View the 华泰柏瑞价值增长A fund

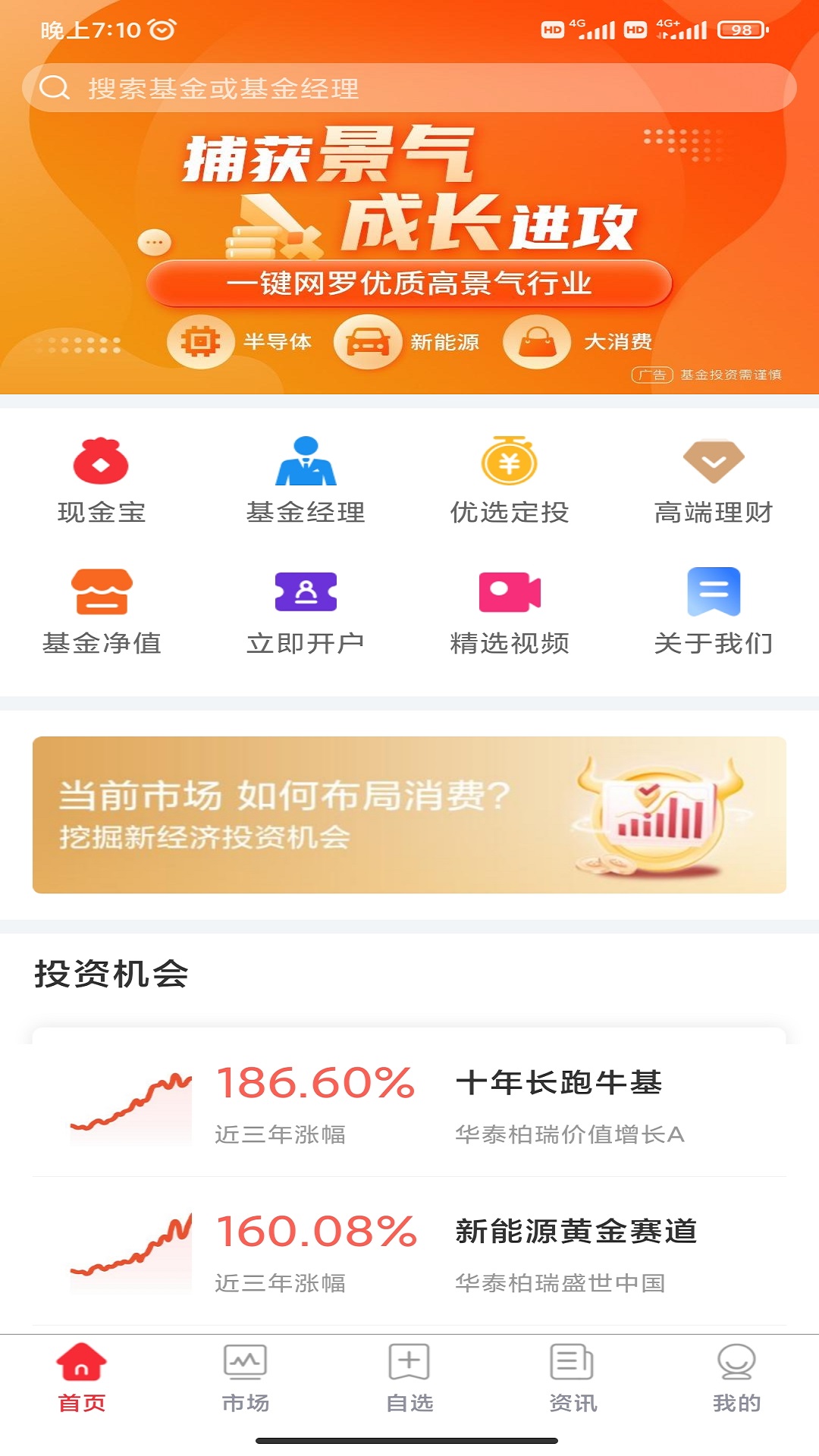[x=573, y=1133]
